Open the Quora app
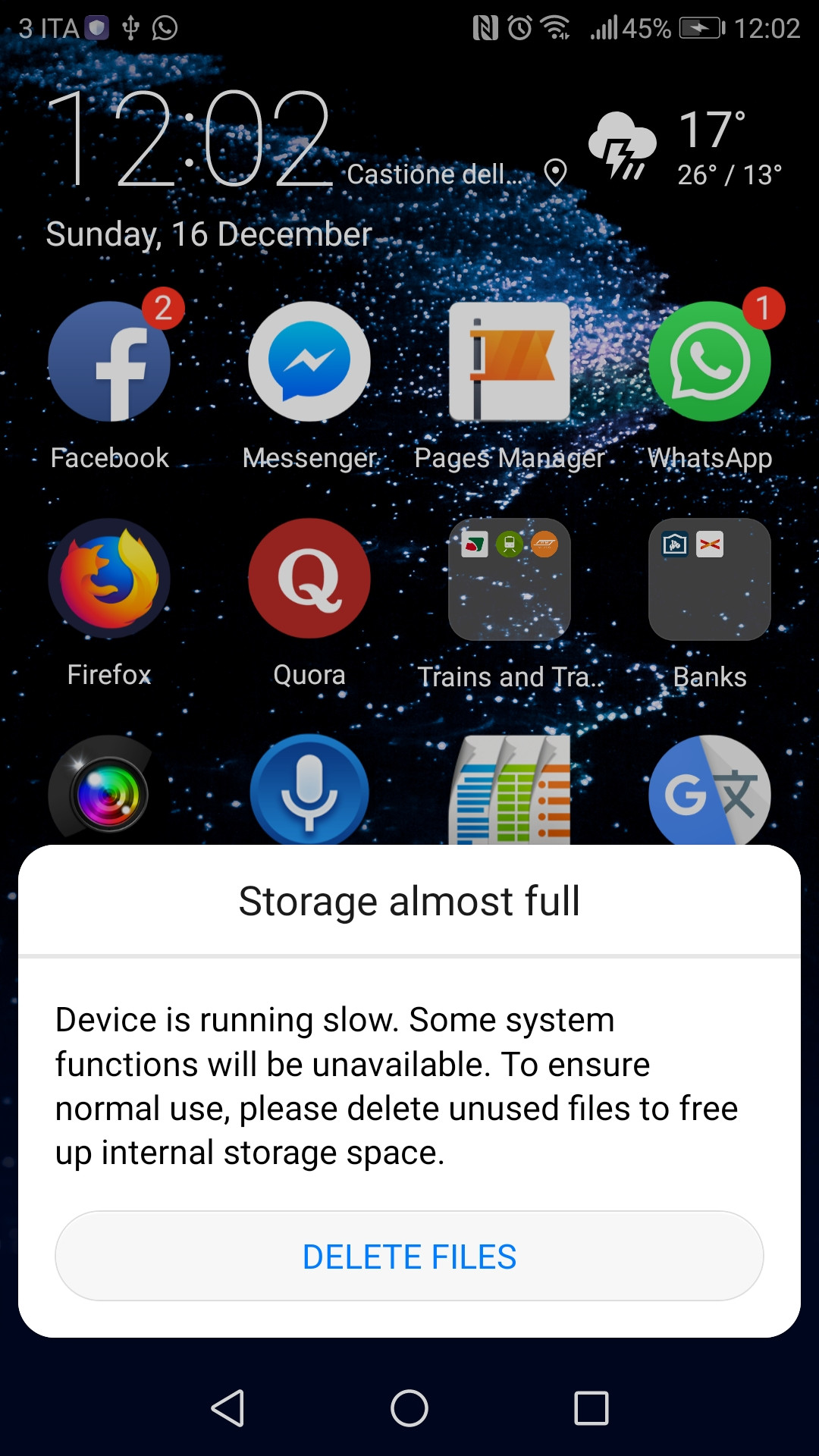This screenshot has width=819, height=1456. (x=309, y=579)
